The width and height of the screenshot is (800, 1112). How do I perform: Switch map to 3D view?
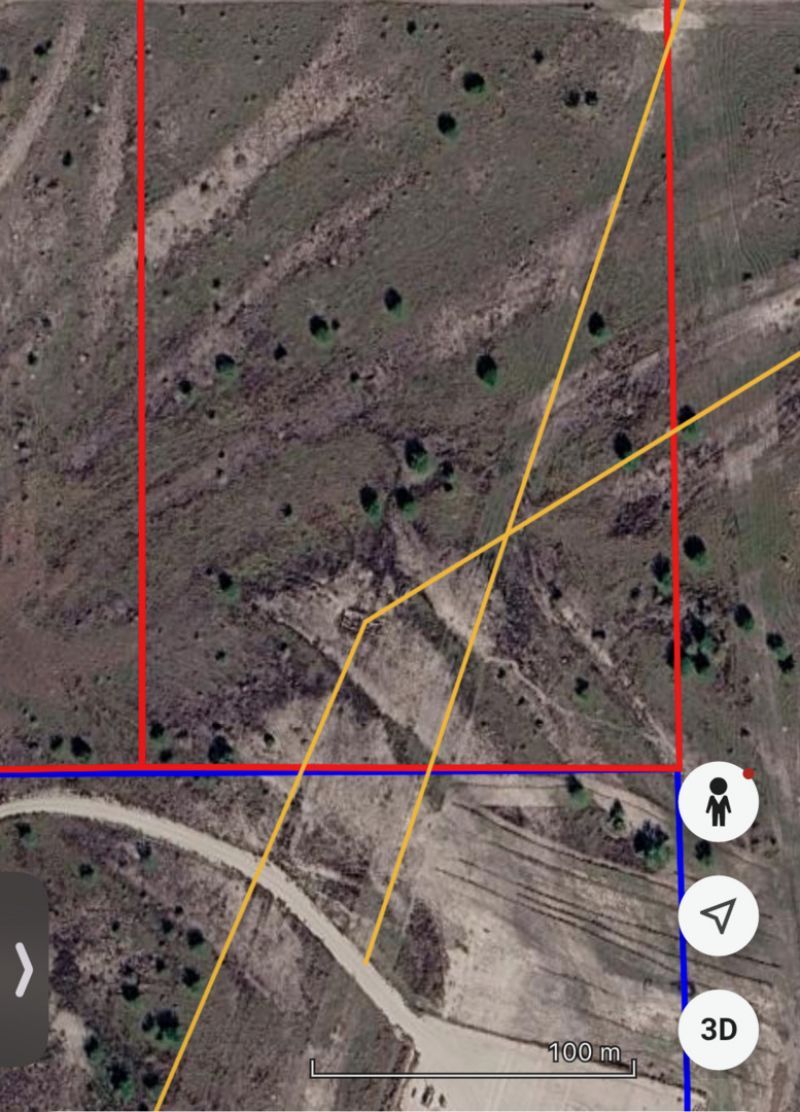(718, 1029)
